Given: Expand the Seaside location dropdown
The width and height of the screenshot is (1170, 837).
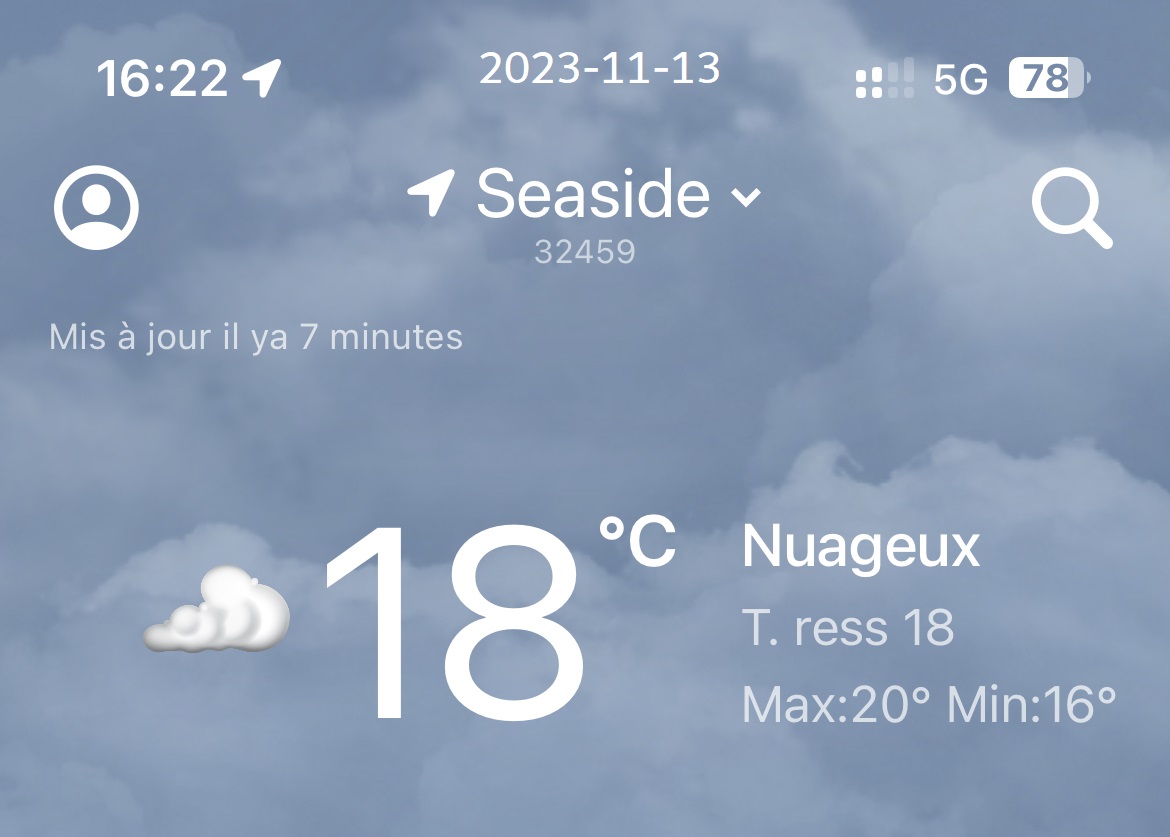Looking at the screenshot, I should tap(745, 196).
